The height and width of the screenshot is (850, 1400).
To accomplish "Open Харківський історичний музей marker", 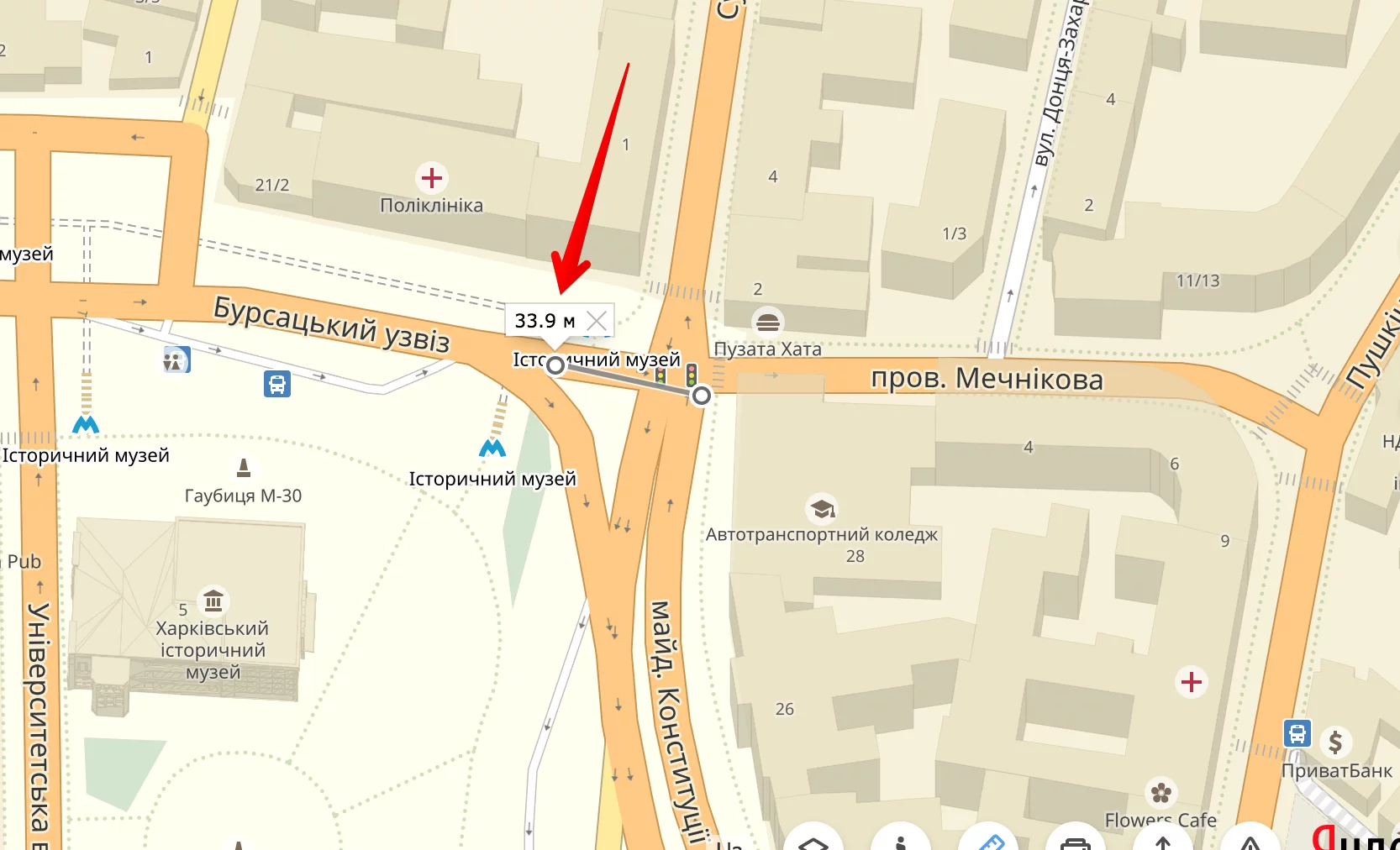I will [213, 601].
